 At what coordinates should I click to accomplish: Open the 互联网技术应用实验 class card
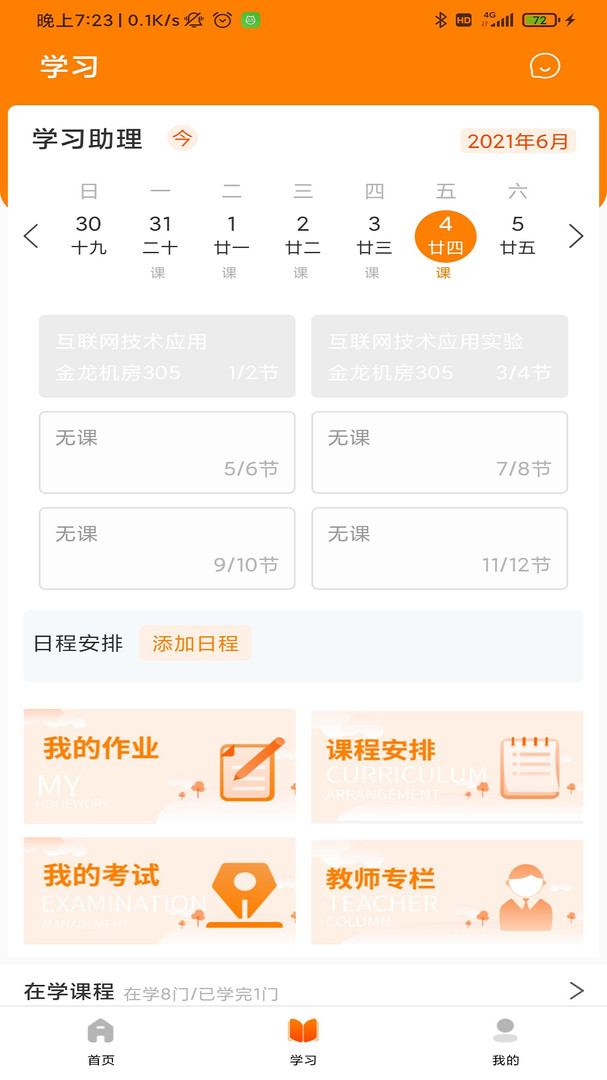[439, 357]
